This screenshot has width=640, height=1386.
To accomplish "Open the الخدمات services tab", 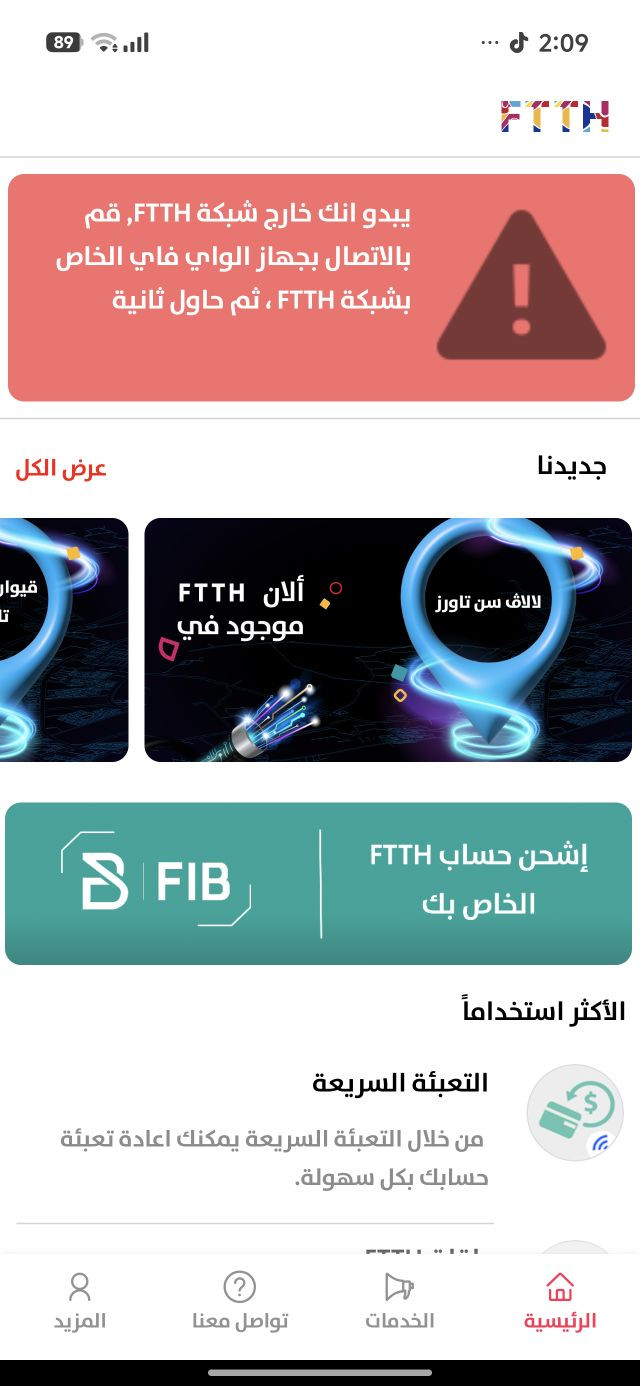I will click(x=399, y=1301).
